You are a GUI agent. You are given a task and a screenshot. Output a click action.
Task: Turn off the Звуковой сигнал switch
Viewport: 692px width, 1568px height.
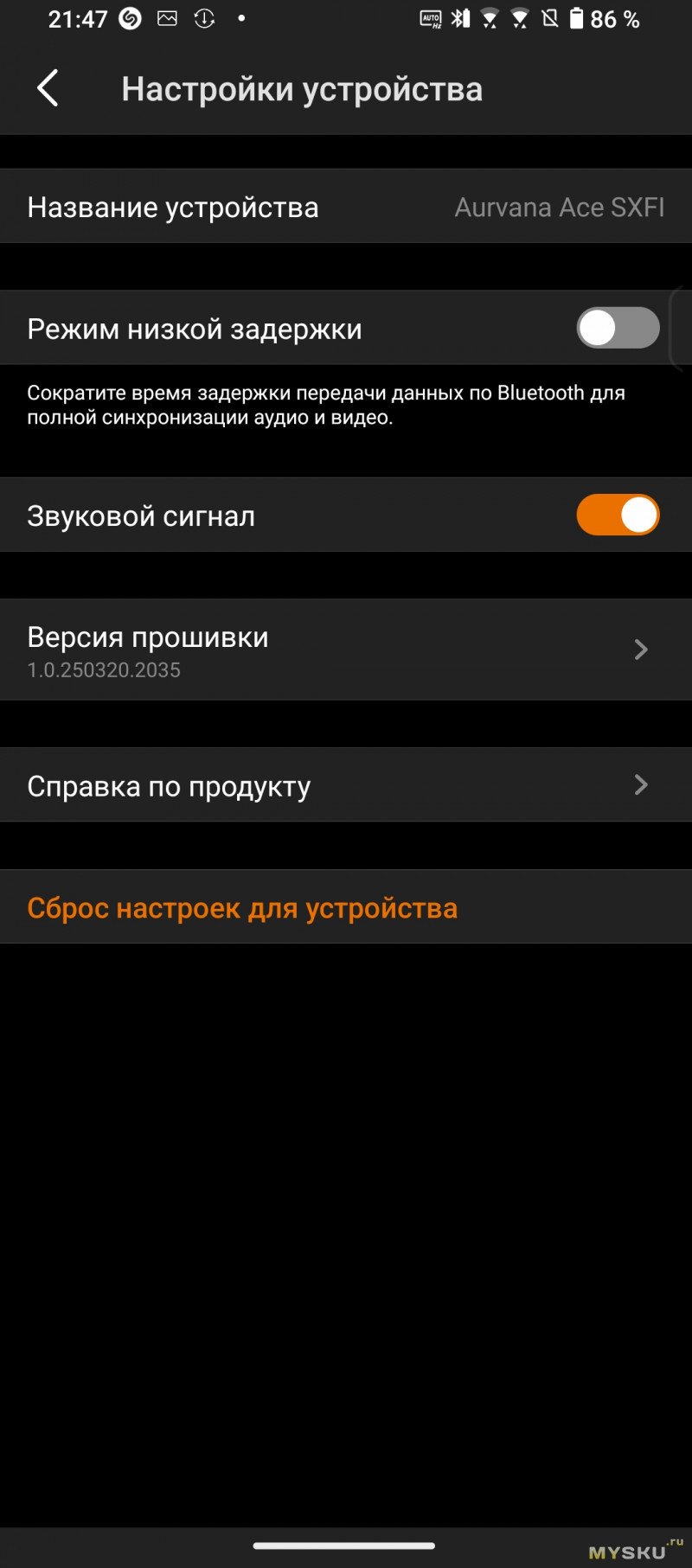pyautogui.click(x=618, y=516)
